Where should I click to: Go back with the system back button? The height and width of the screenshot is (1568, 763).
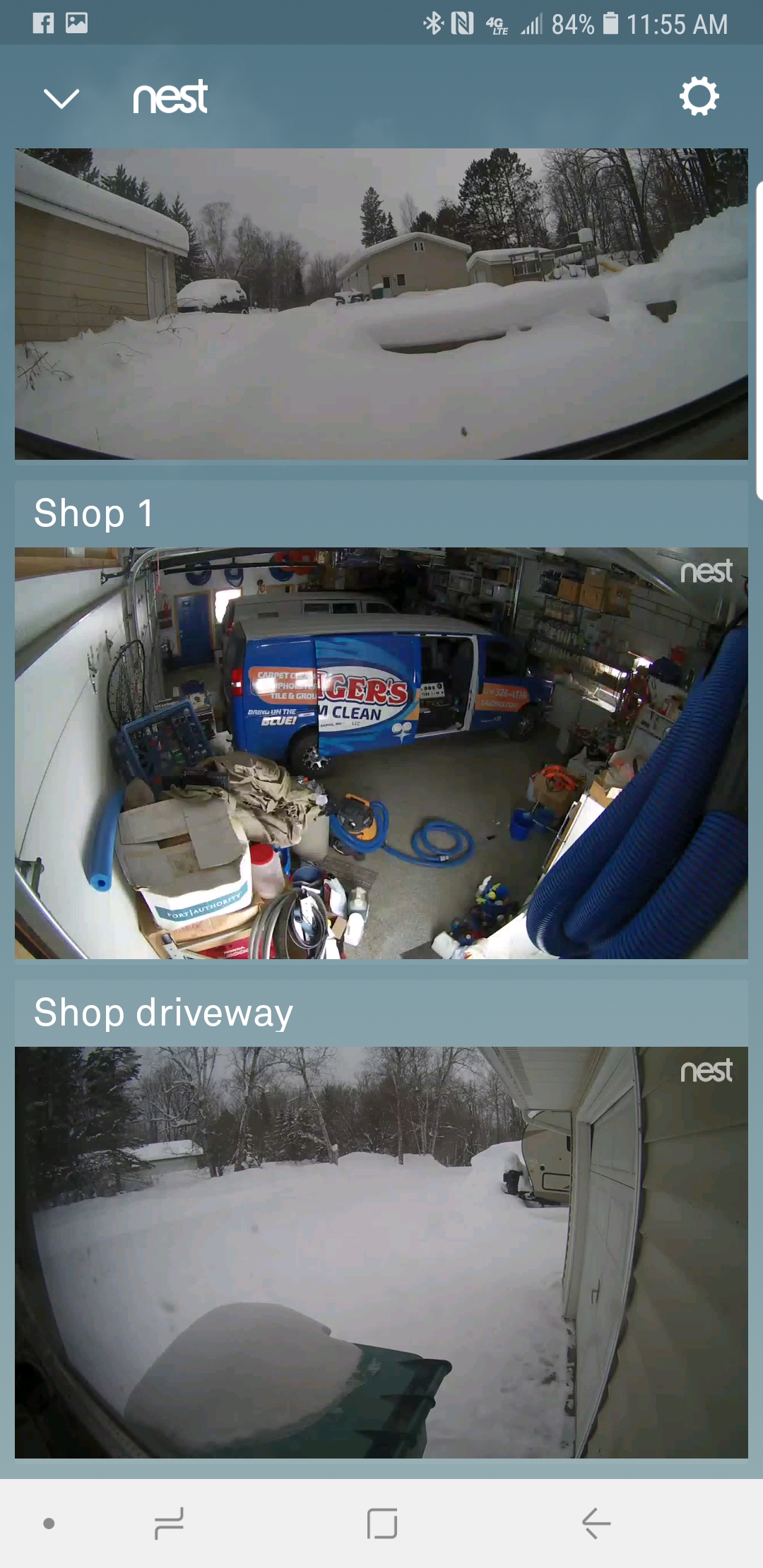596,1523
